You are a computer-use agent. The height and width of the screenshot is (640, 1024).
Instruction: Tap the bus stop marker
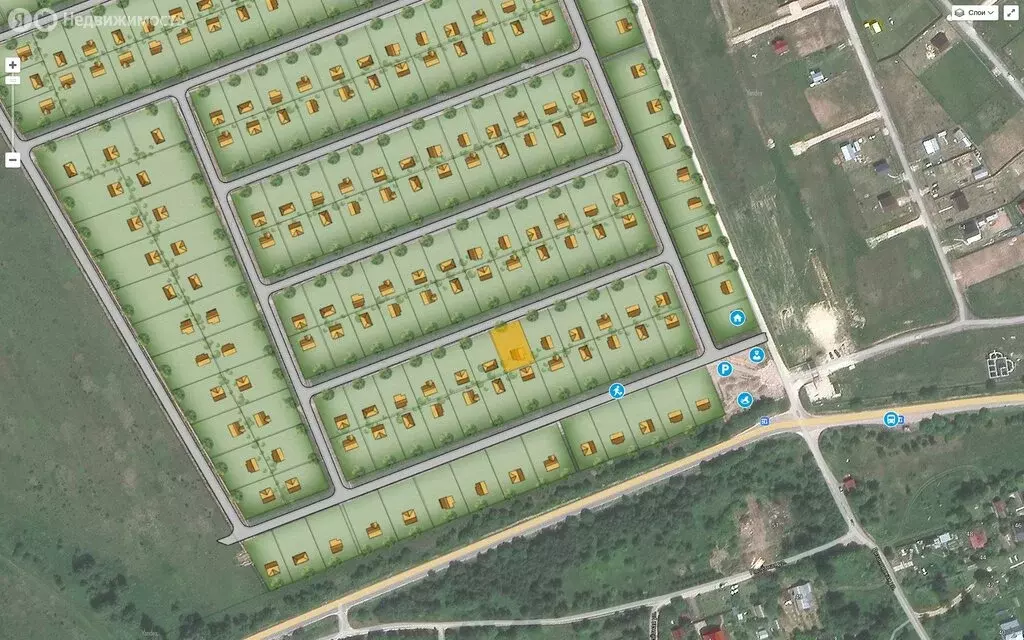891,418
